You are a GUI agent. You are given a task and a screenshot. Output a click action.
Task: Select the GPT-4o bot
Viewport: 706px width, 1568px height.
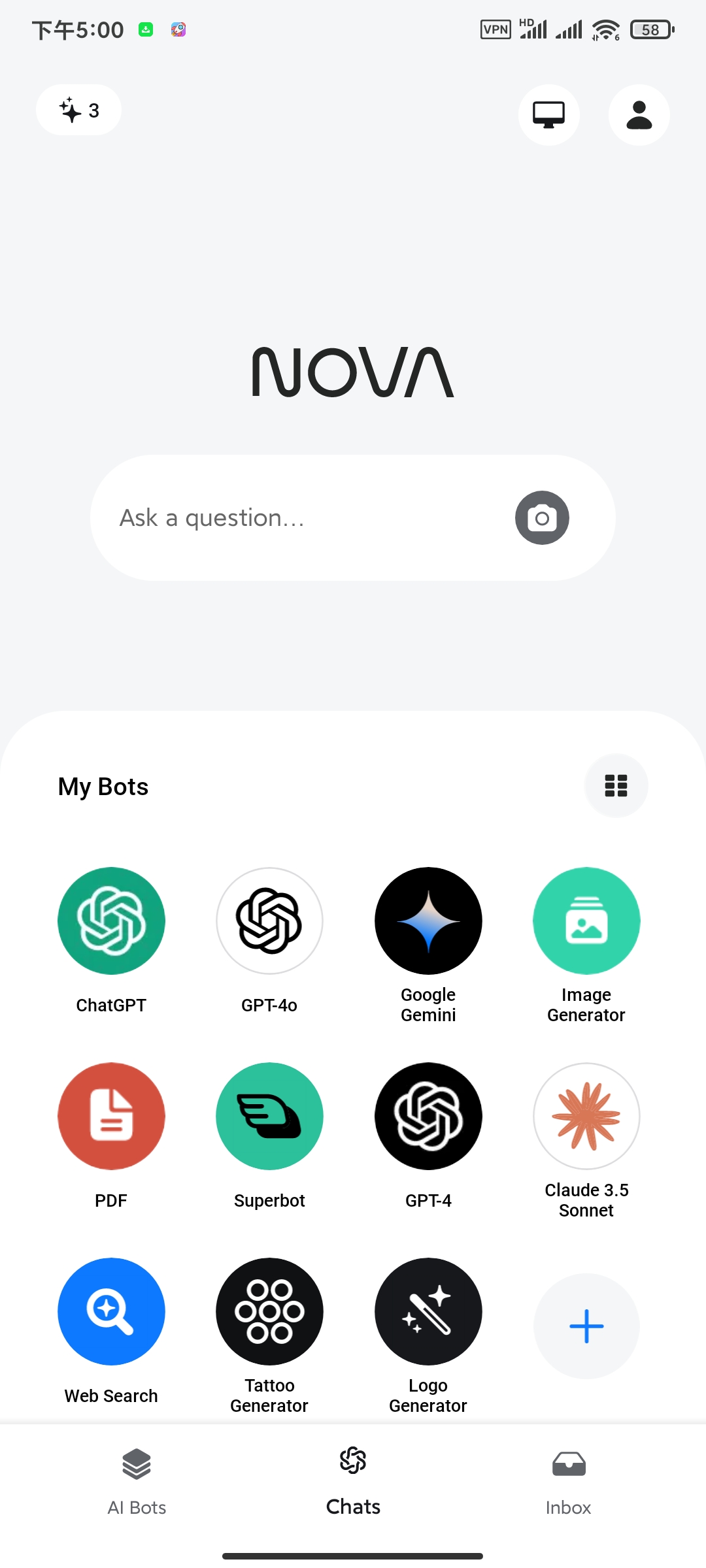click(x=269, y=921)
